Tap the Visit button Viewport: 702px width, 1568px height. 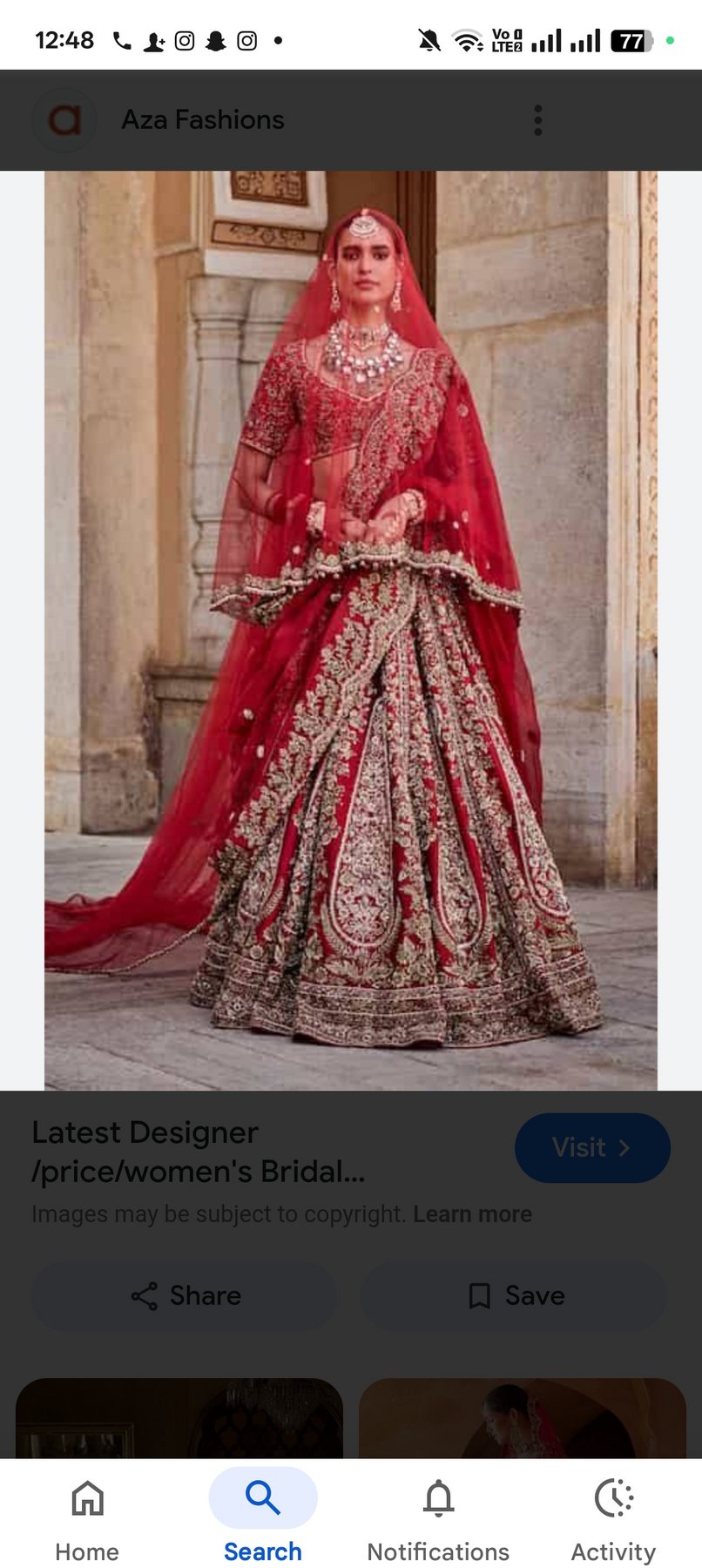[592, 1147]
